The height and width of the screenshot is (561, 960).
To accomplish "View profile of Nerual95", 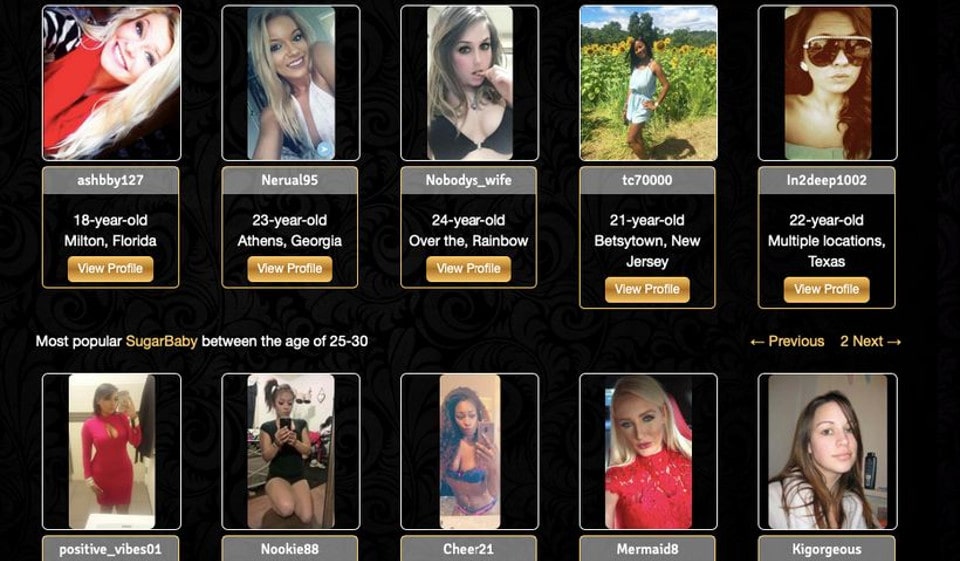I will (x=290, y=269).
